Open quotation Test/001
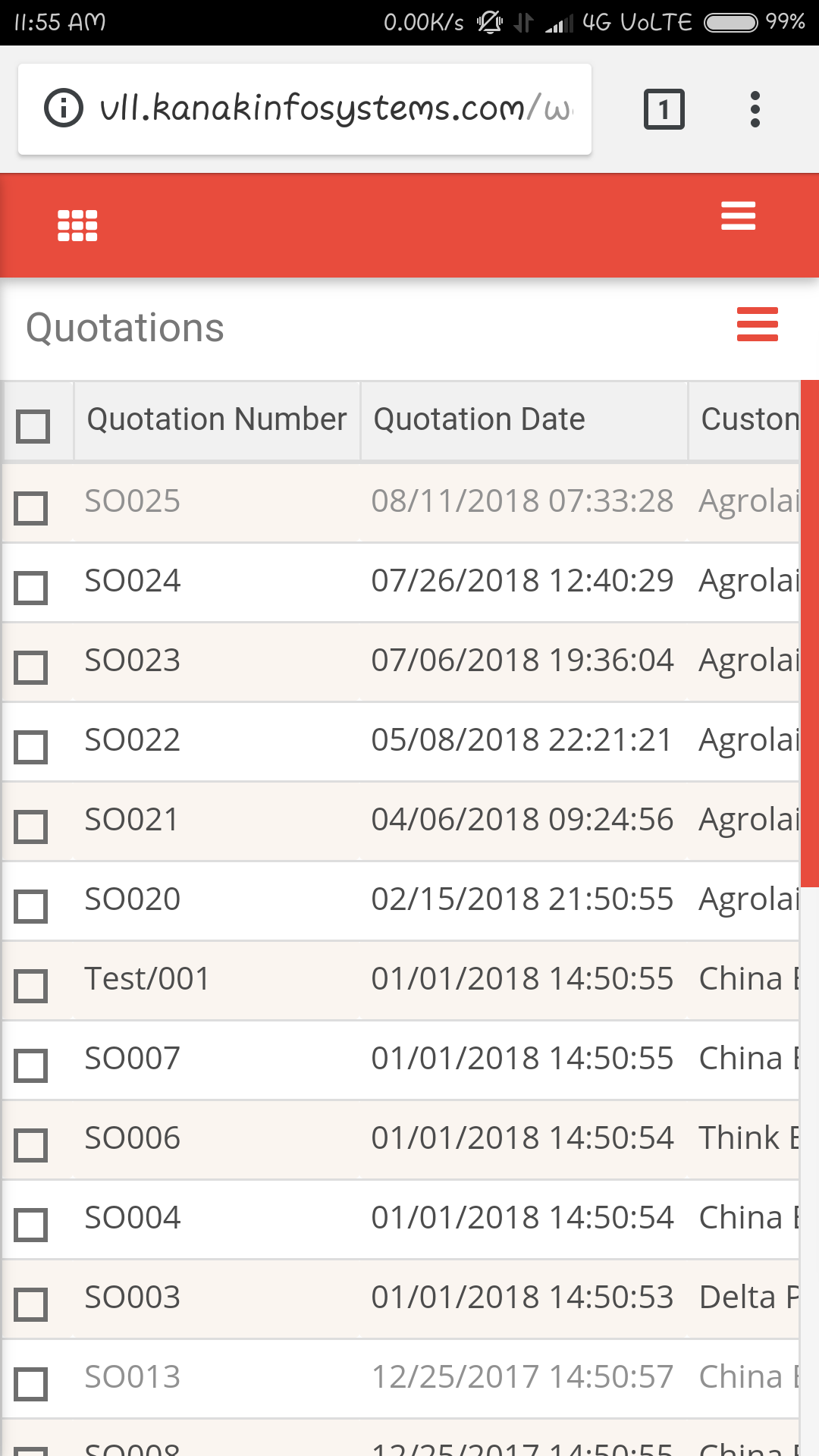The image size is (819, 1456). 147,979
